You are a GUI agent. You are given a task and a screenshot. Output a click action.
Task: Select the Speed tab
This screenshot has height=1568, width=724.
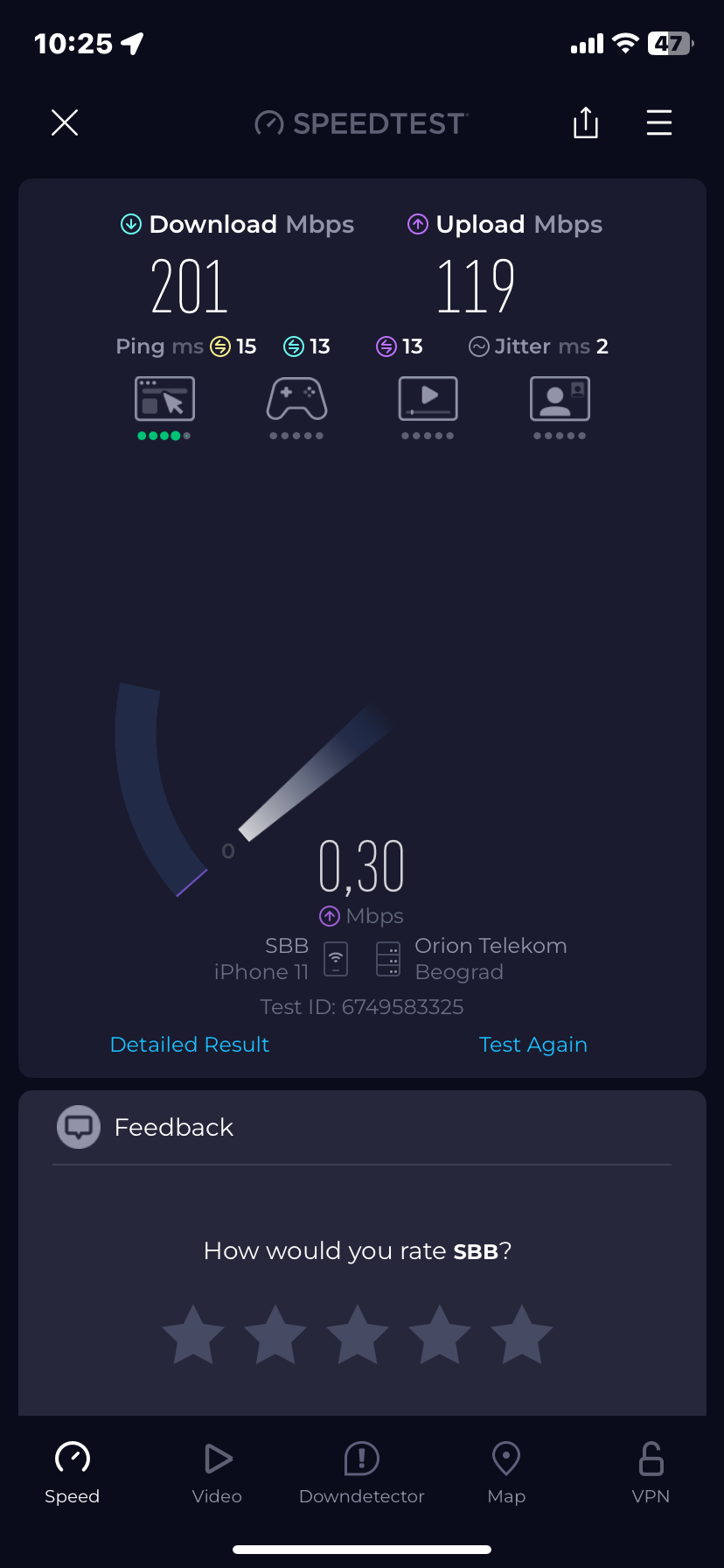tap(73, 1473)
